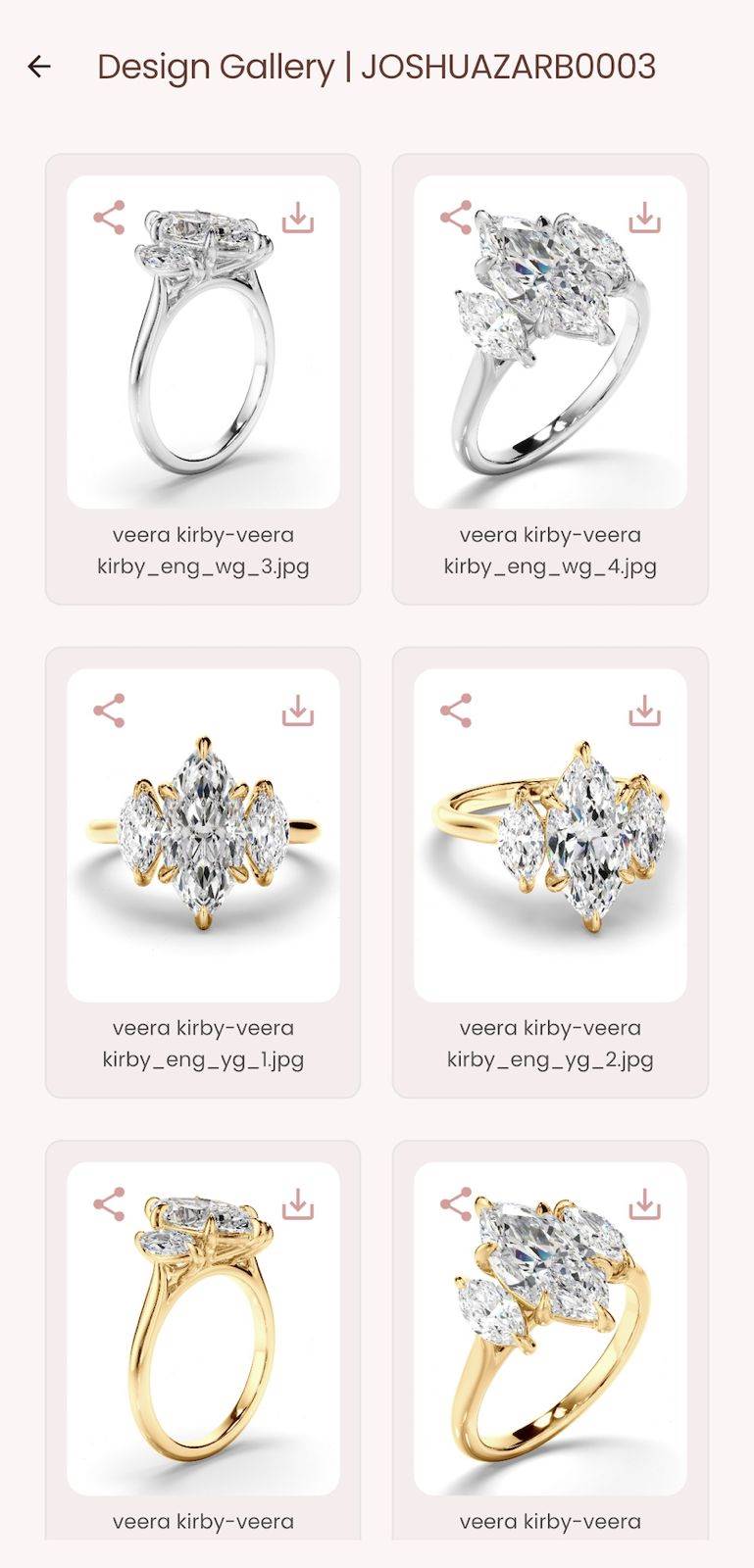The height and width of the screenshot is (1568, 754).
Task: Share the kirby_eng_wg_4.jpg design
Action: [x=456, y=218]
